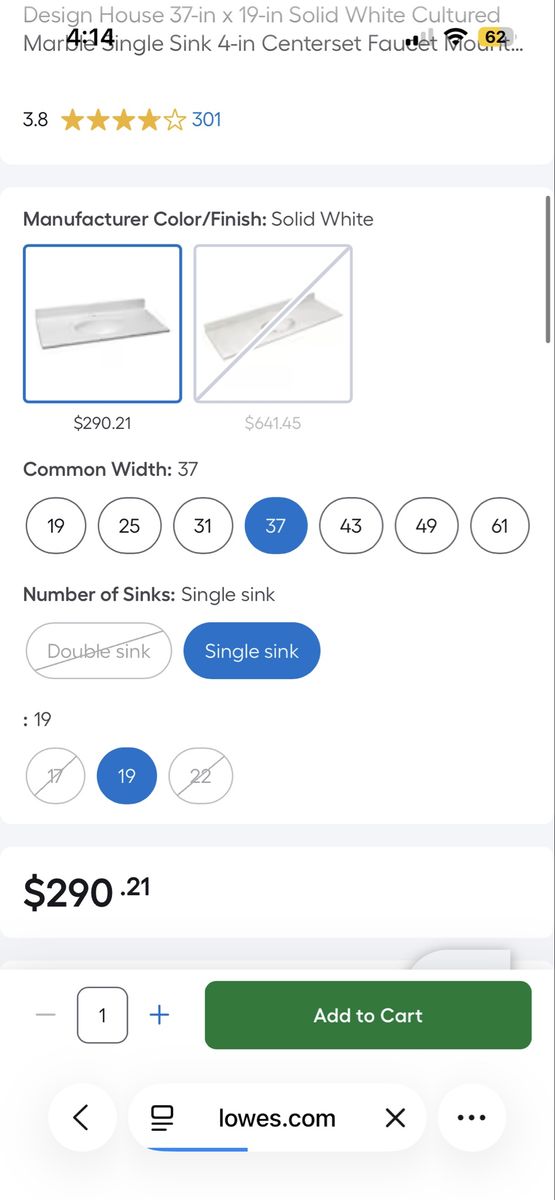This screenshot has height=1200, width=555.
Task: Select the unavailable $641.45 finish swatch
Action: click(x=273, y=324)
